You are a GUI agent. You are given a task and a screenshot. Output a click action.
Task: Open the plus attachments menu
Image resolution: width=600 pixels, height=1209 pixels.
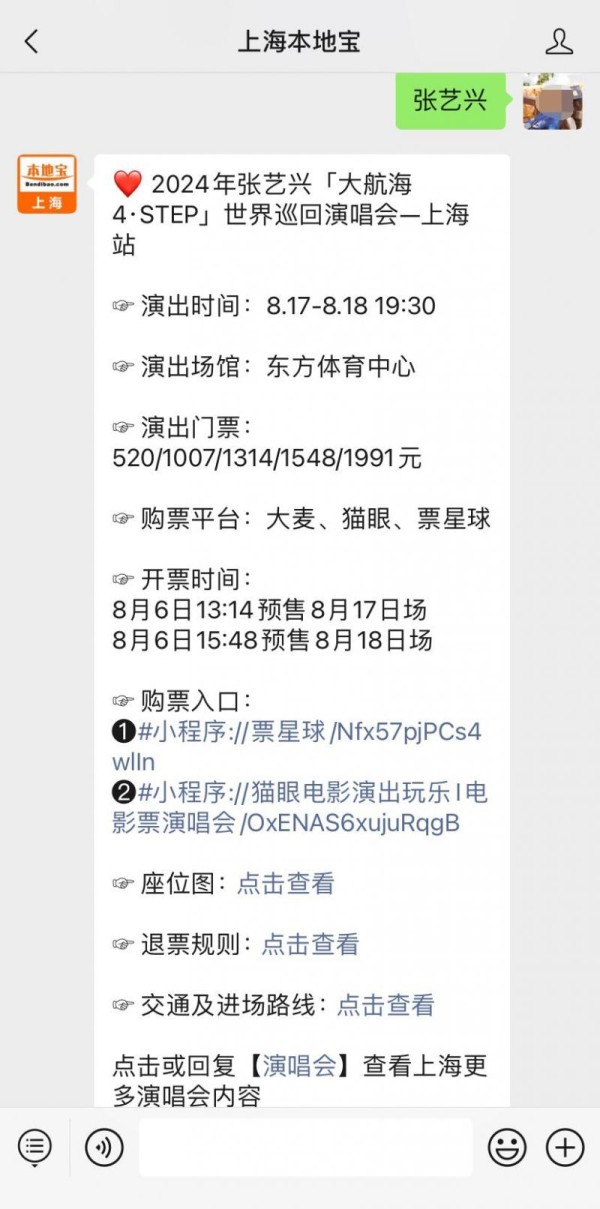click(565, 1147)
